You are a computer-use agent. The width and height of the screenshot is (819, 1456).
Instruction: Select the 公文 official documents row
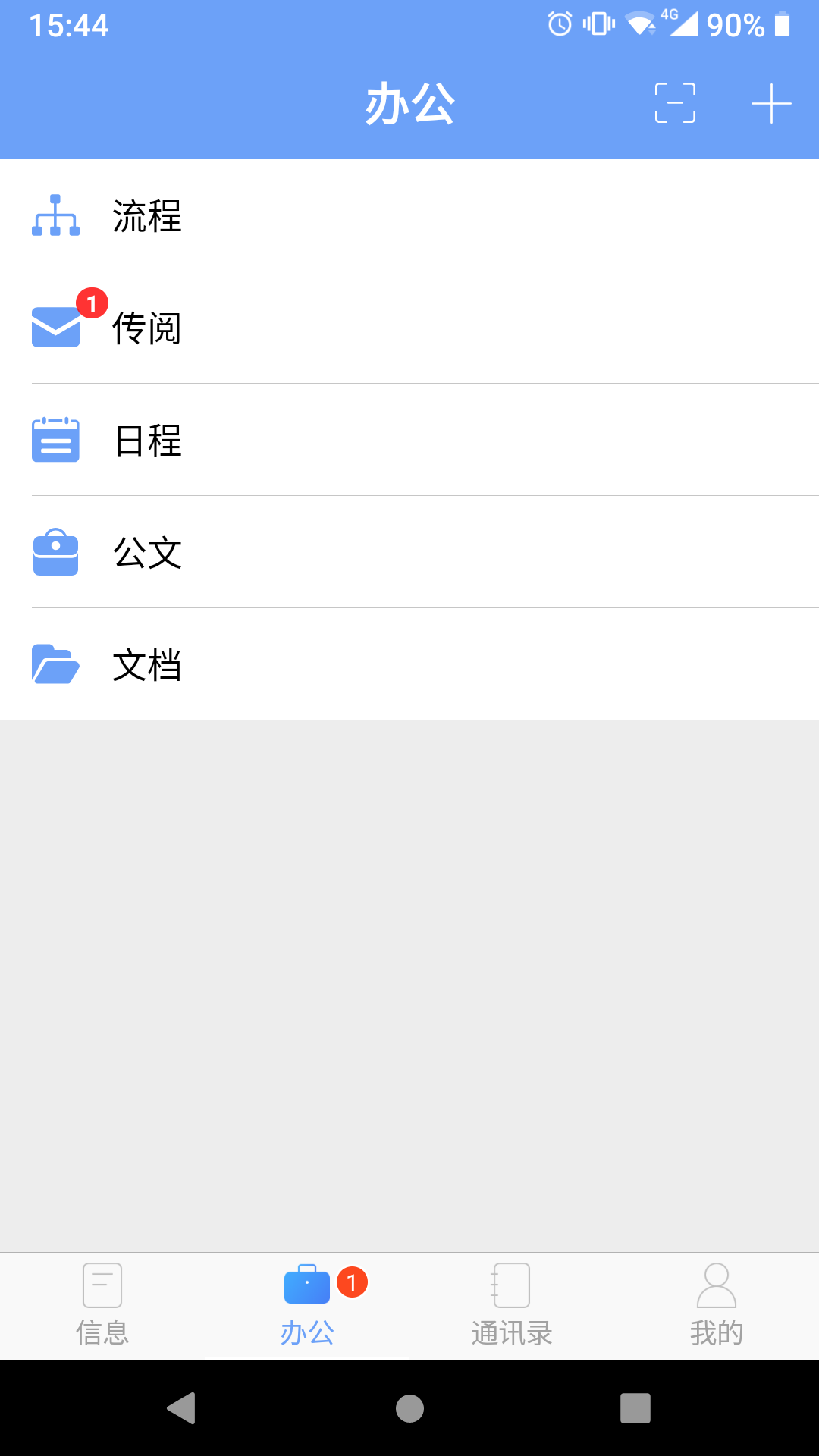(x=409, y=552)
